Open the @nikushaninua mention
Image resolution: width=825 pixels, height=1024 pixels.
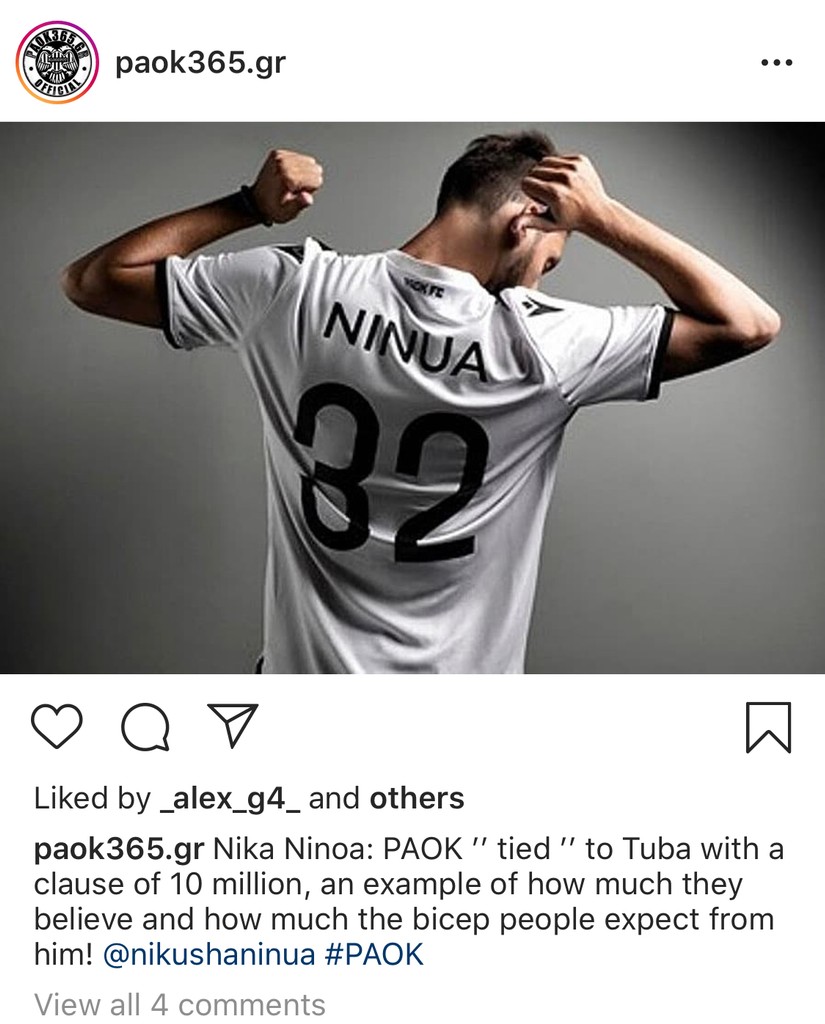pyautogui.click(x=210, y=954)
